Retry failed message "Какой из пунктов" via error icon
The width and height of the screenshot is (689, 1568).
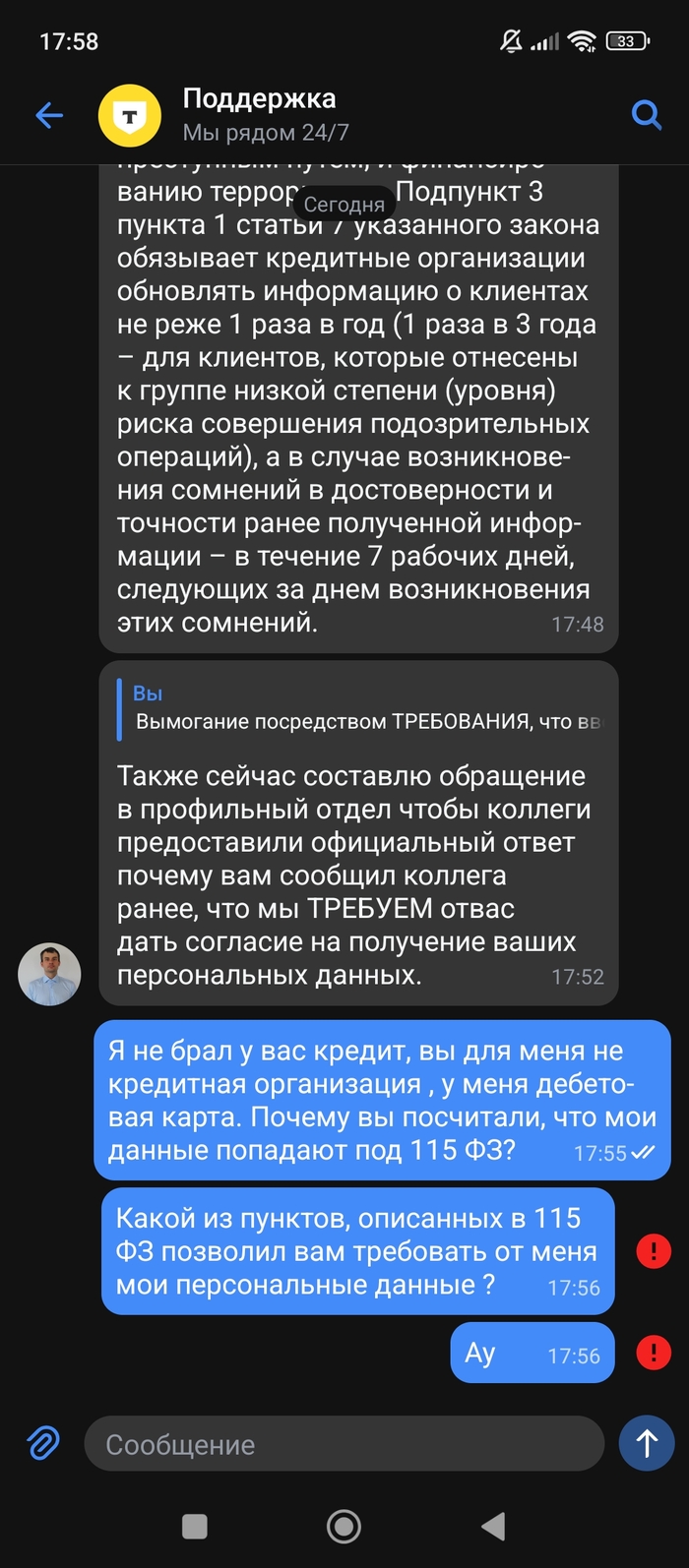tap(653, 1252)
